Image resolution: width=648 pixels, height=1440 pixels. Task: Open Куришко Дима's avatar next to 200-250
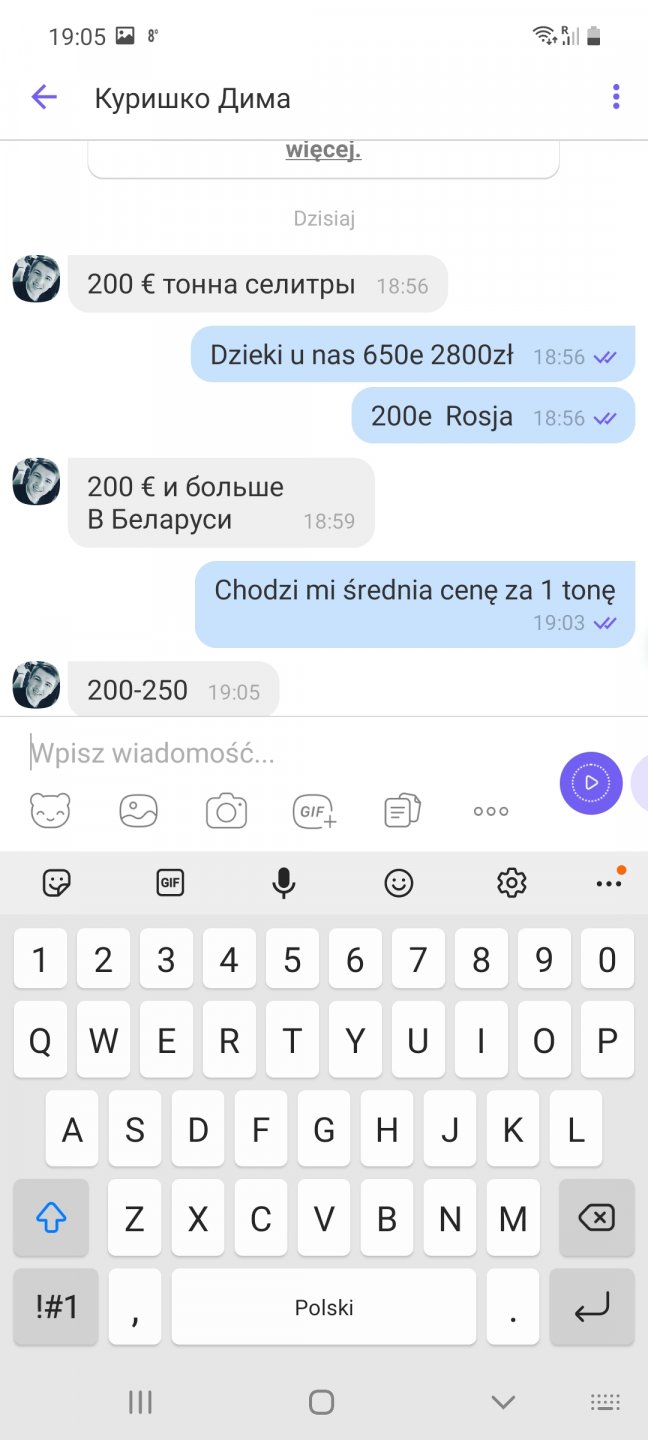36,685
